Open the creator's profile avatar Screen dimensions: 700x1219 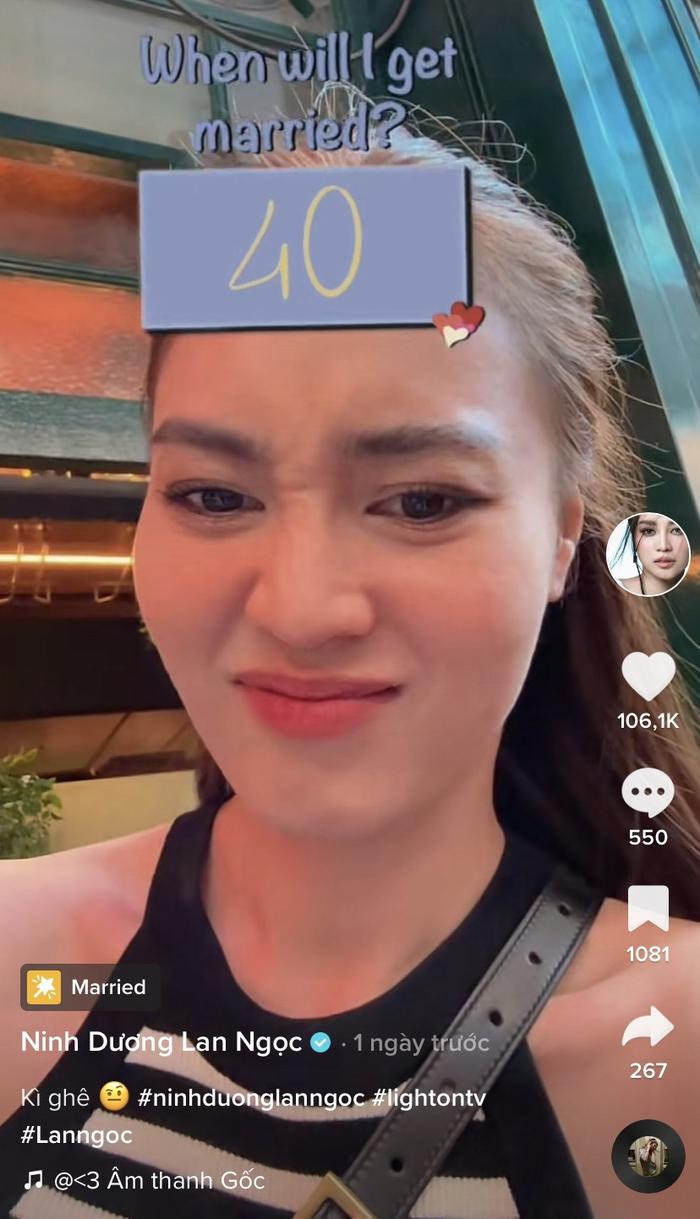coord(647,554)
